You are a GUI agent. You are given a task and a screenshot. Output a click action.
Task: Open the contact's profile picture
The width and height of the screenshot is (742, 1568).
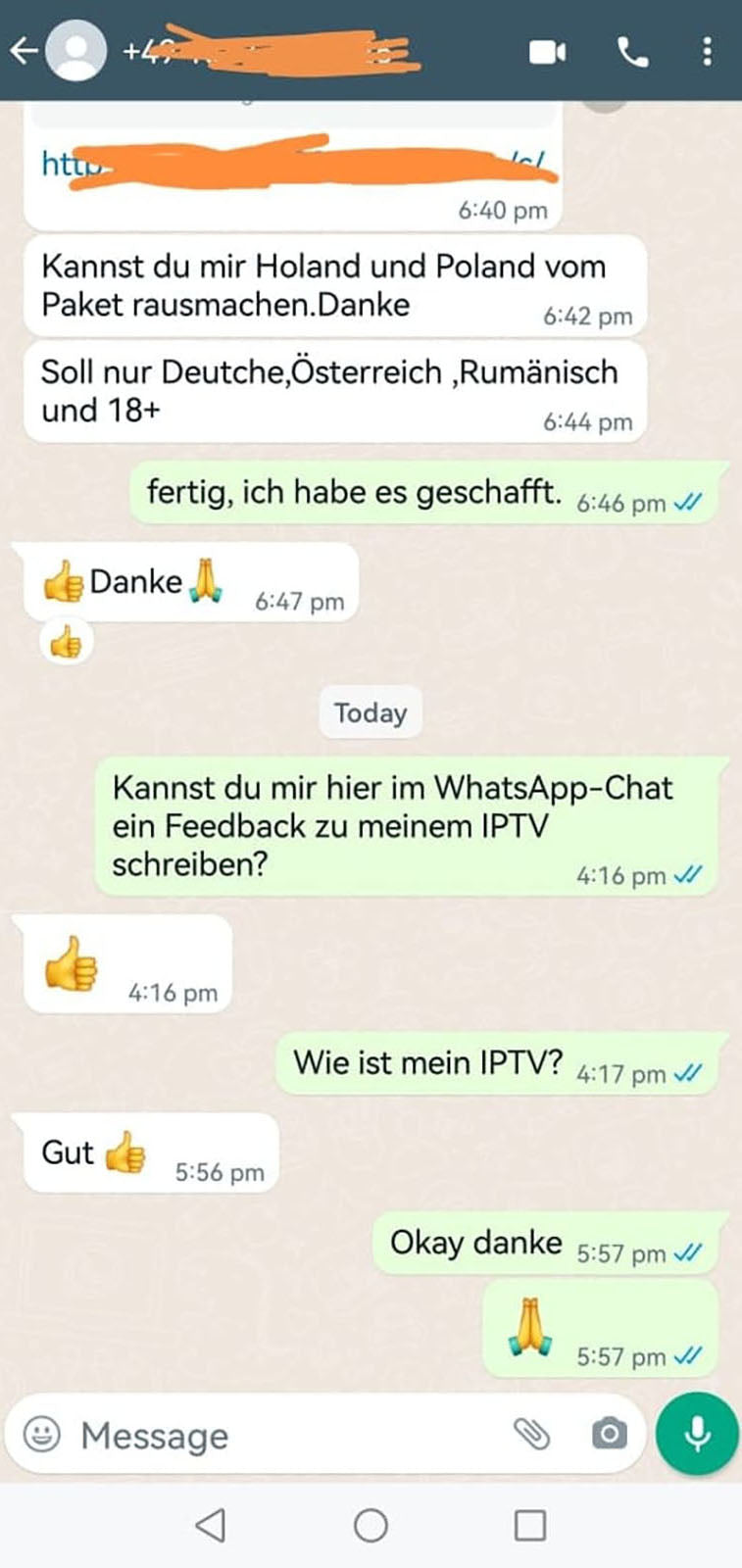point(76,51)
